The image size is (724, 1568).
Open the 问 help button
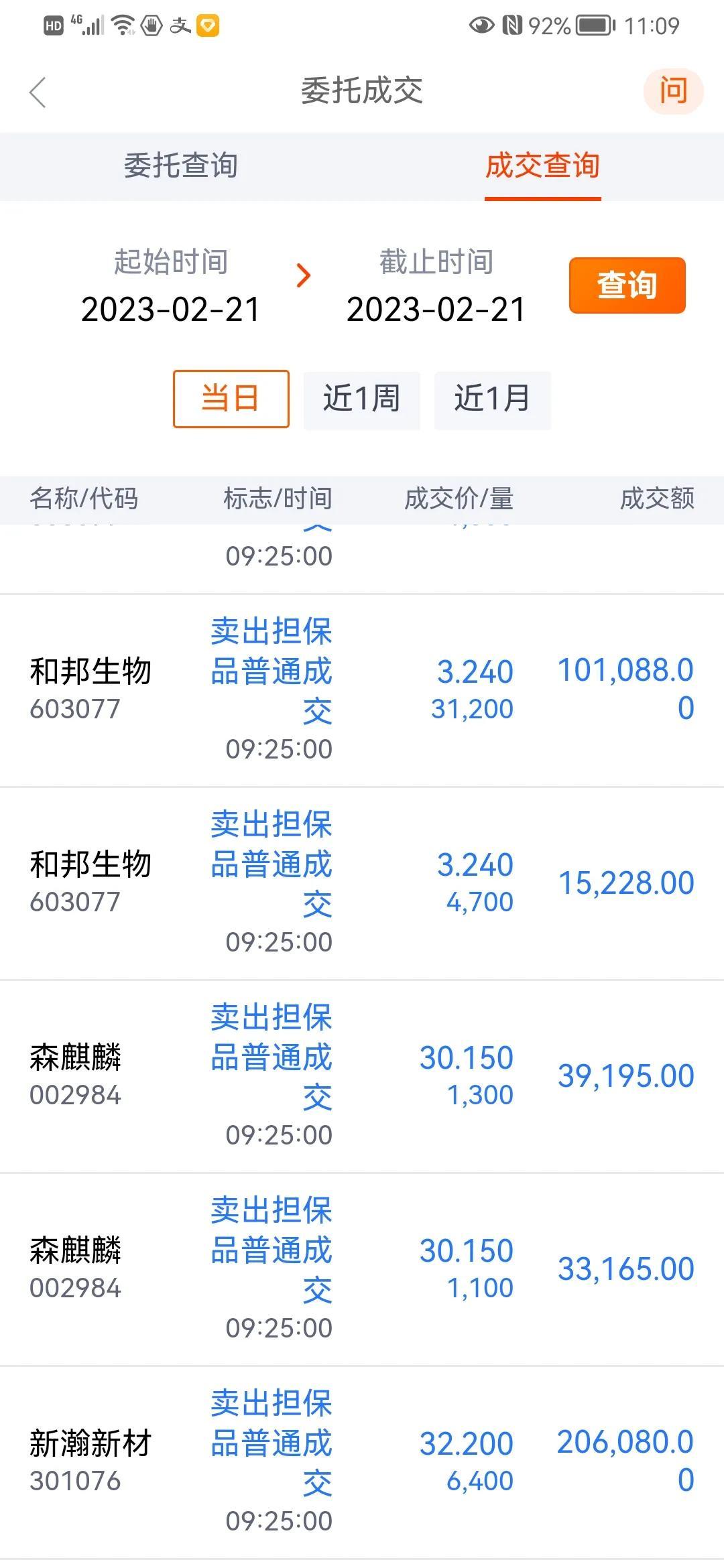673,90
